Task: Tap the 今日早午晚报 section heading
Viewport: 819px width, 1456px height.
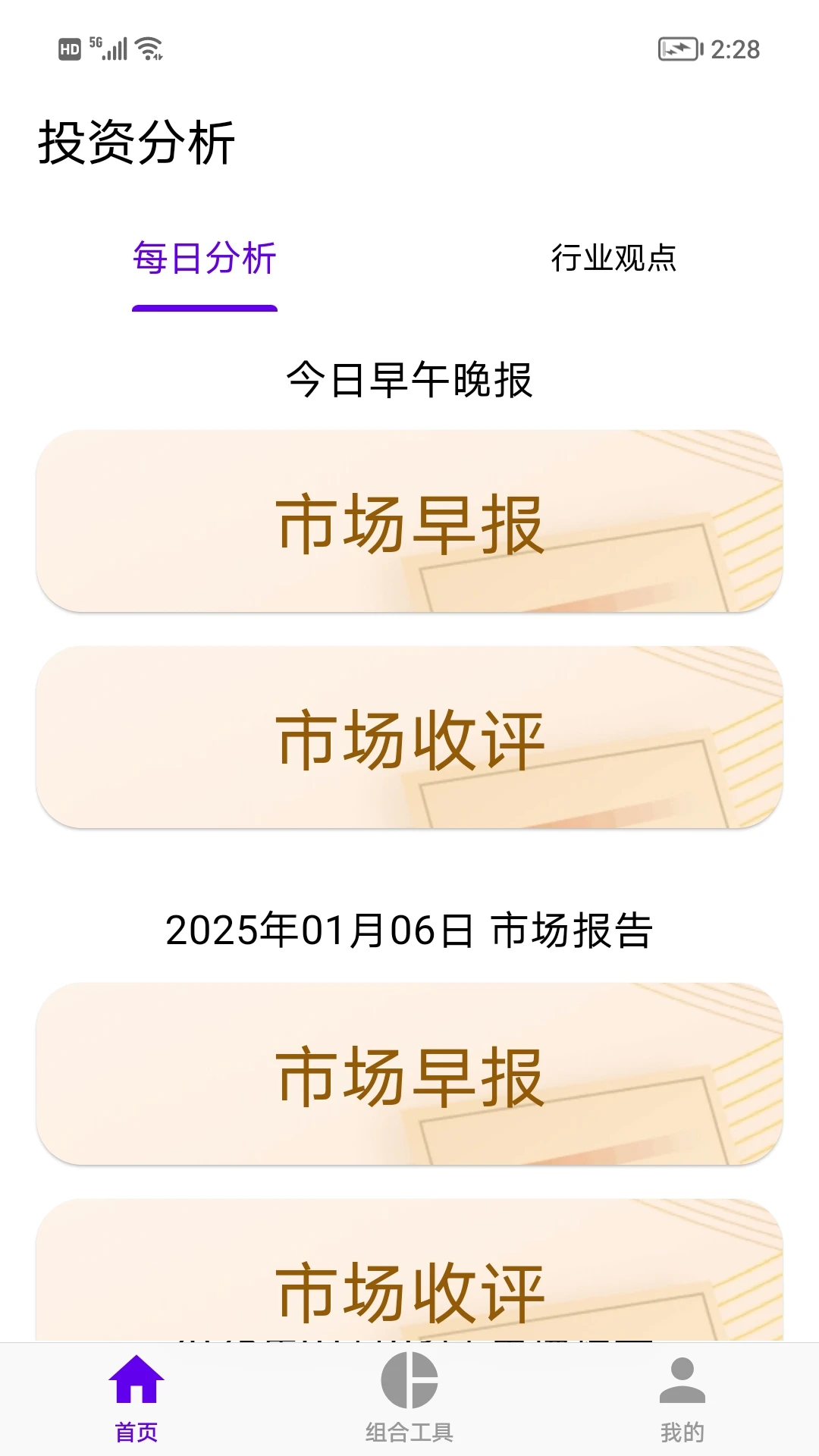Action: (x=409, y=381)
